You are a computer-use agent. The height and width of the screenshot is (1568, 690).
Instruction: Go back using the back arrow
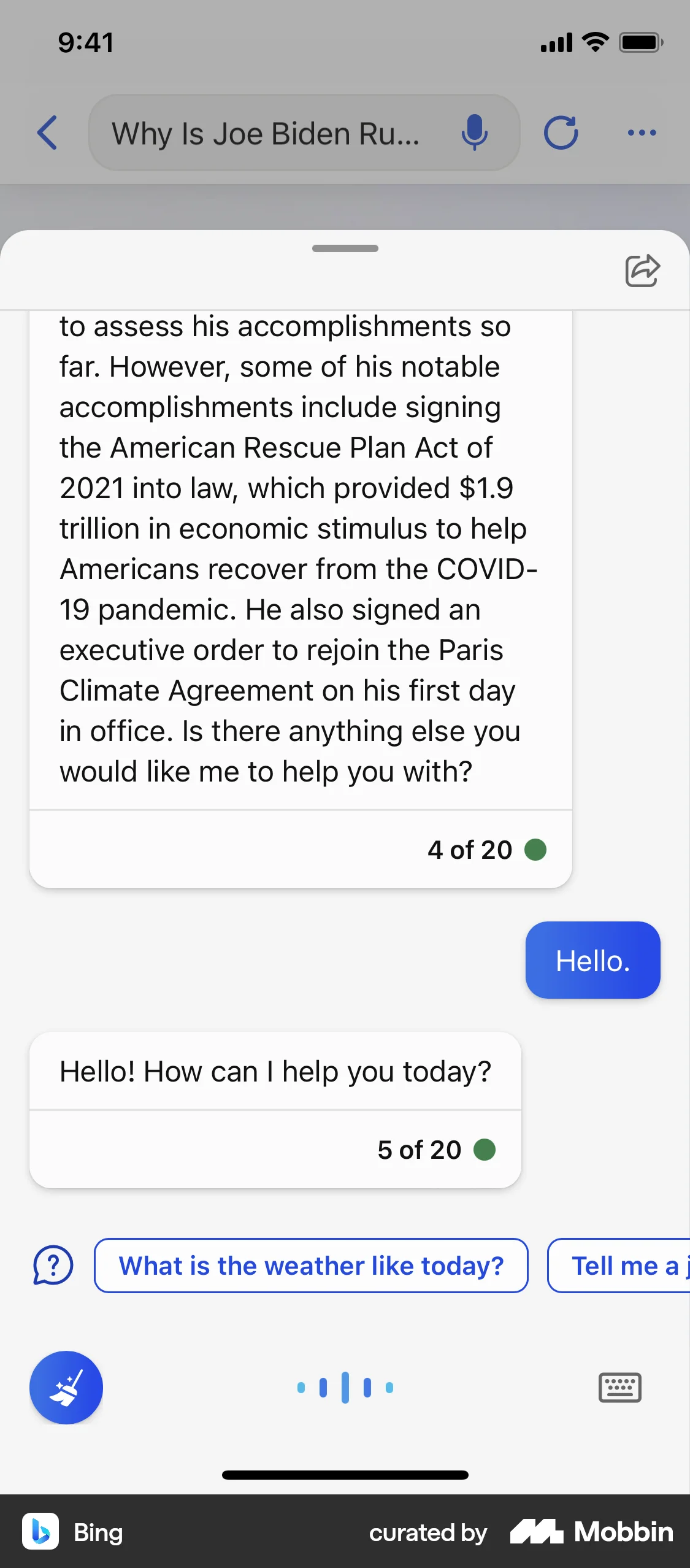click(48, 133)
